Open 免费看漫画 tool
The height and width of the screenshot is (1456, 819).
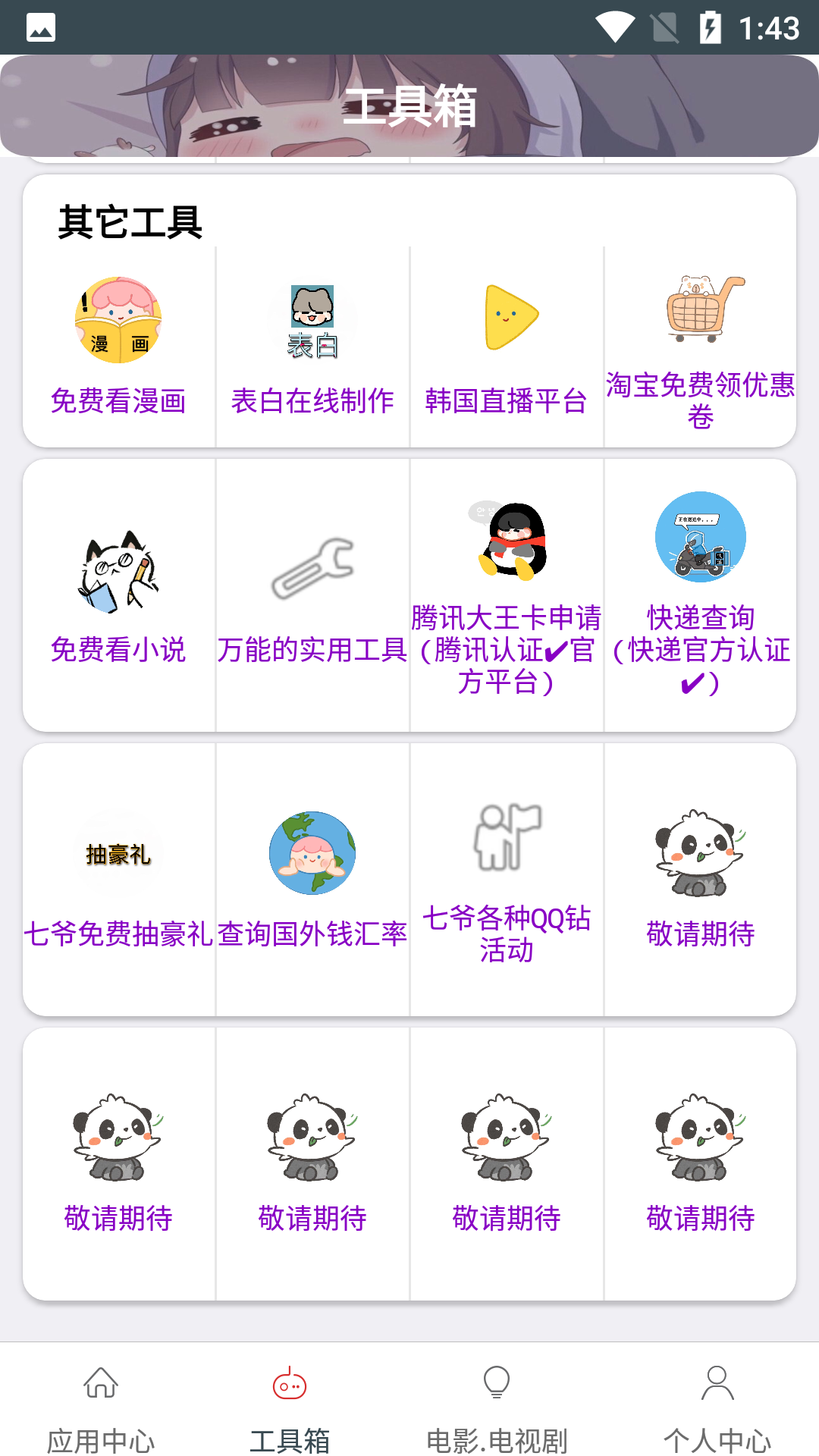(x=118, y=347)
